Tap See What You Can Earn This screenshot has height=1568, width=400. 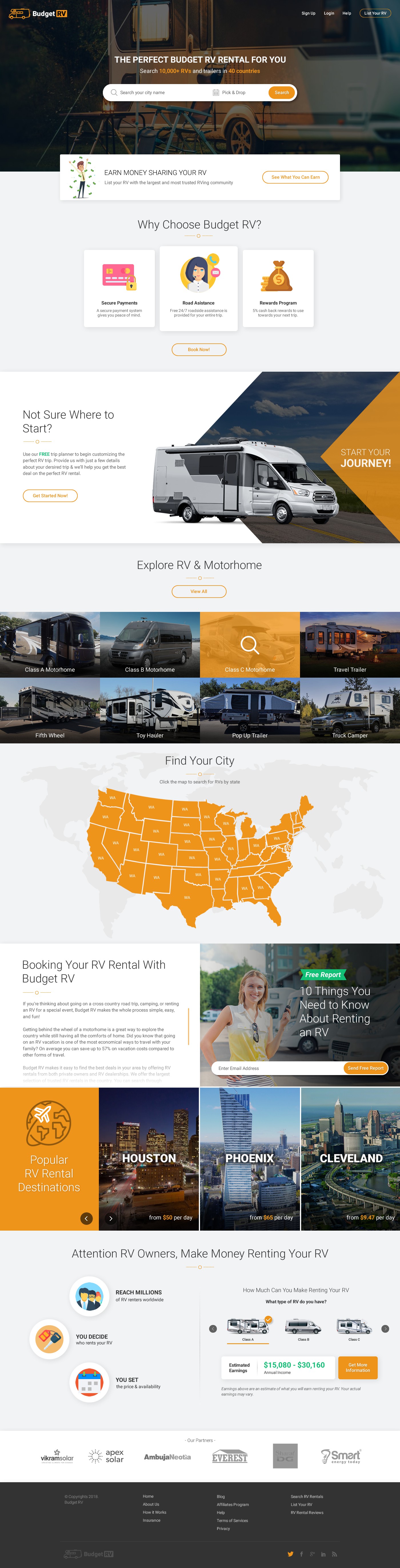(295, 177)
